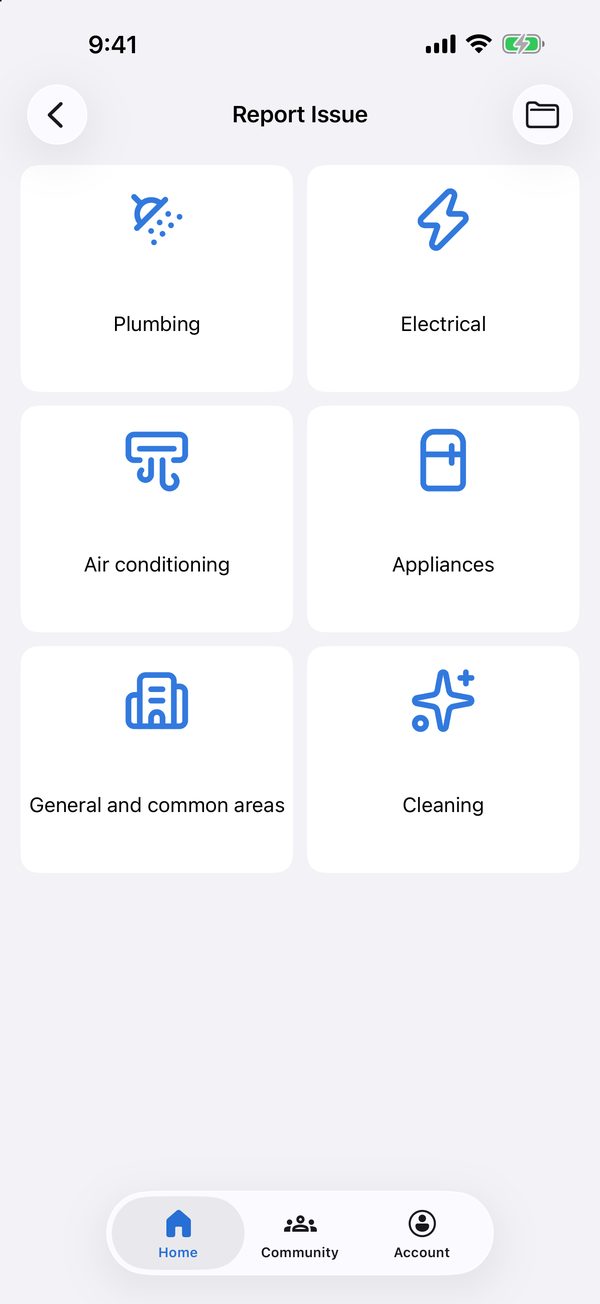Pick General and common areas
The image size is (600, 1304).
[157, 759]
